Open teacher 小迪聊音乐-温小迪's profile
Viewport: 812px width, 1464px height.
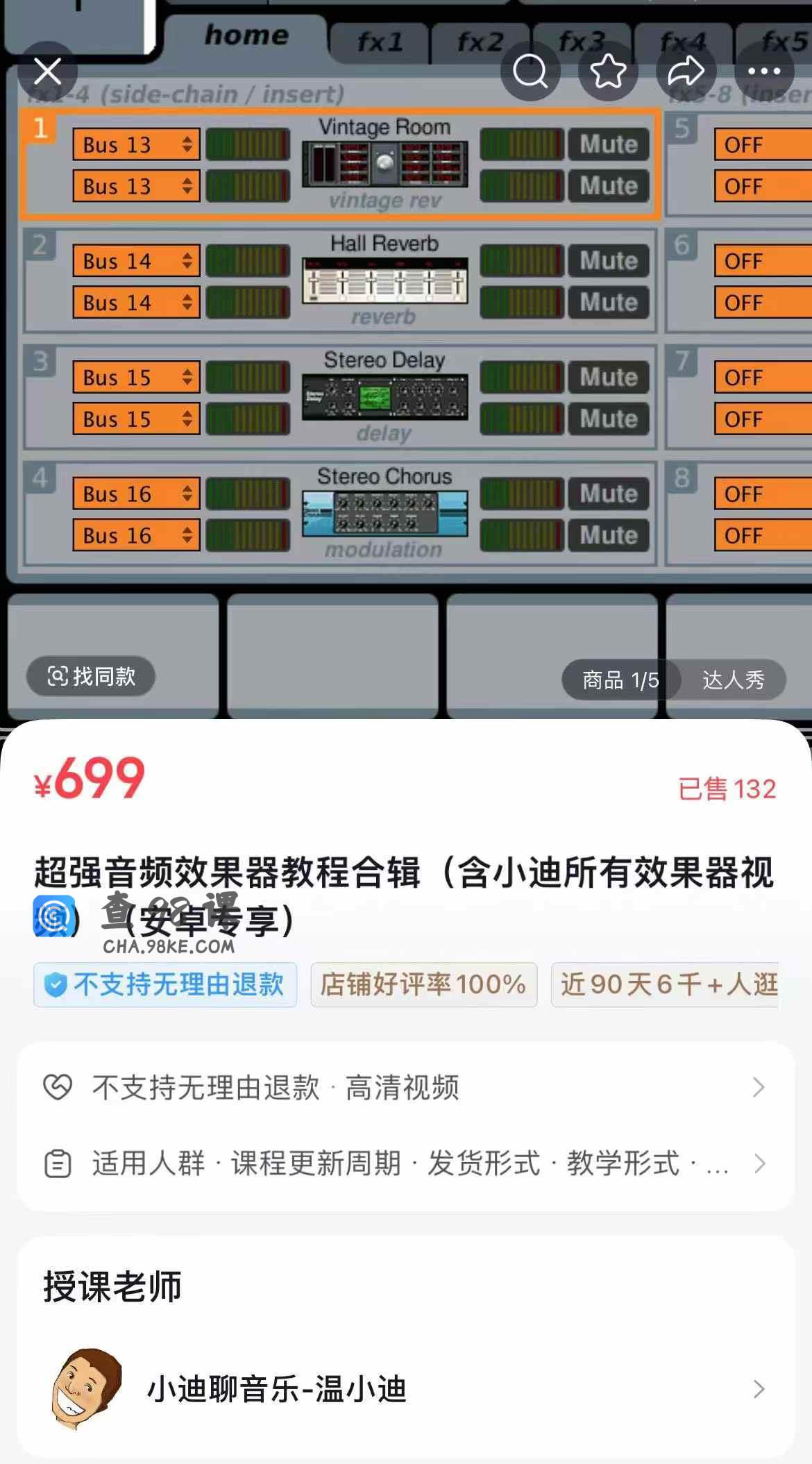406,1389
